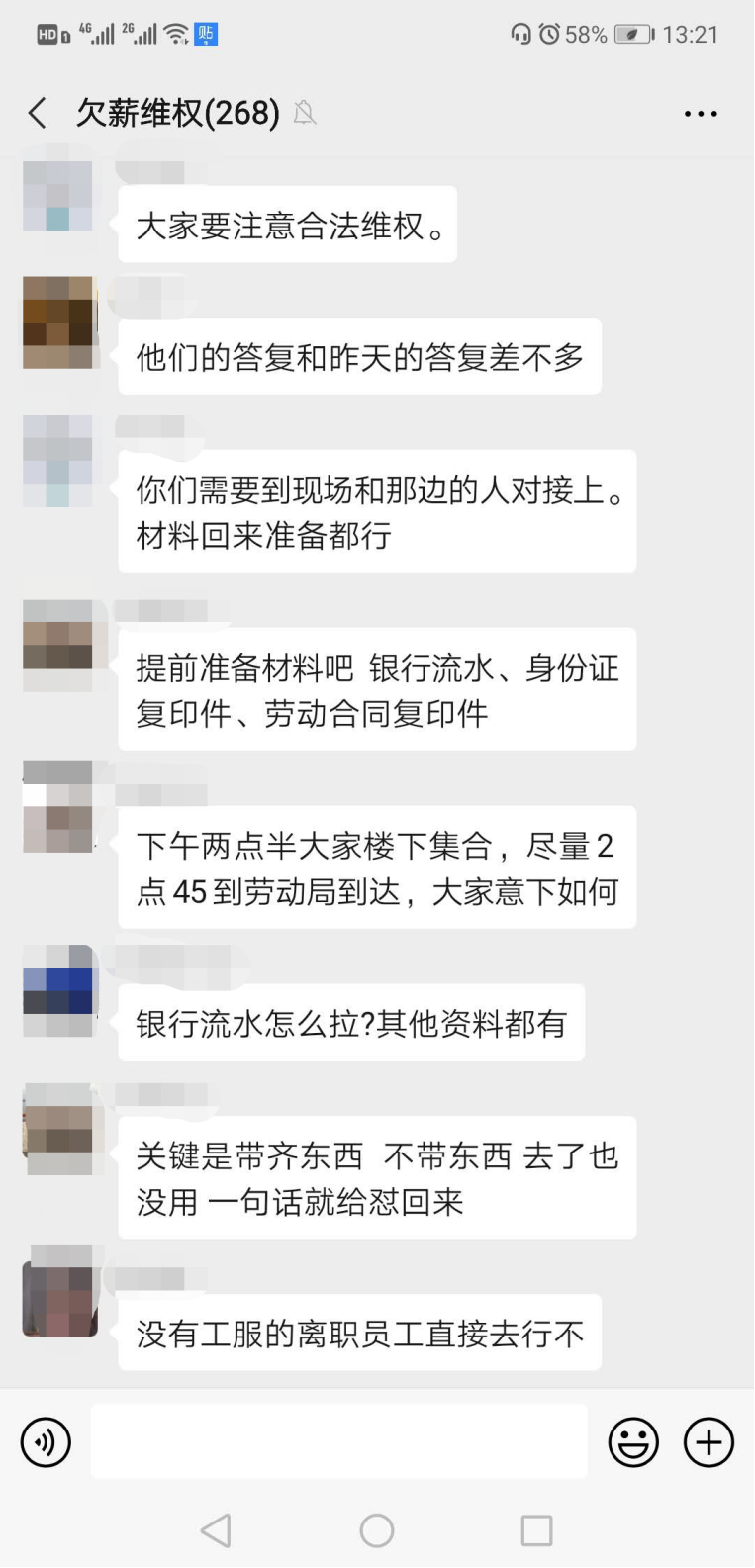The height and width of the screenshot is (1568, 755).
Task: Open avatar beside 提前准备材料吧 message
Action: [57, 643]
